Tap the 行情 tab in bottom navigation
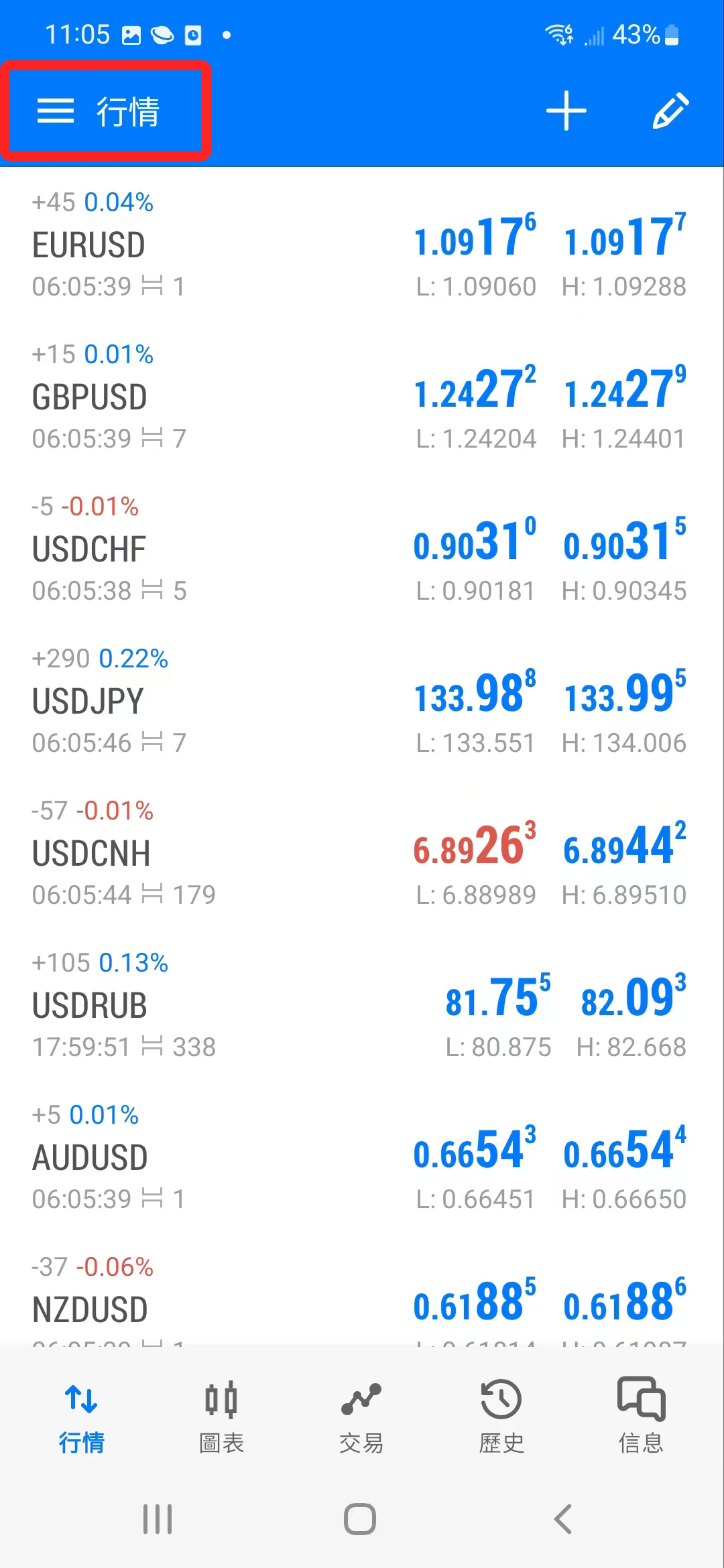This screenshot has width=724, height=1568. pos(82,1415)
